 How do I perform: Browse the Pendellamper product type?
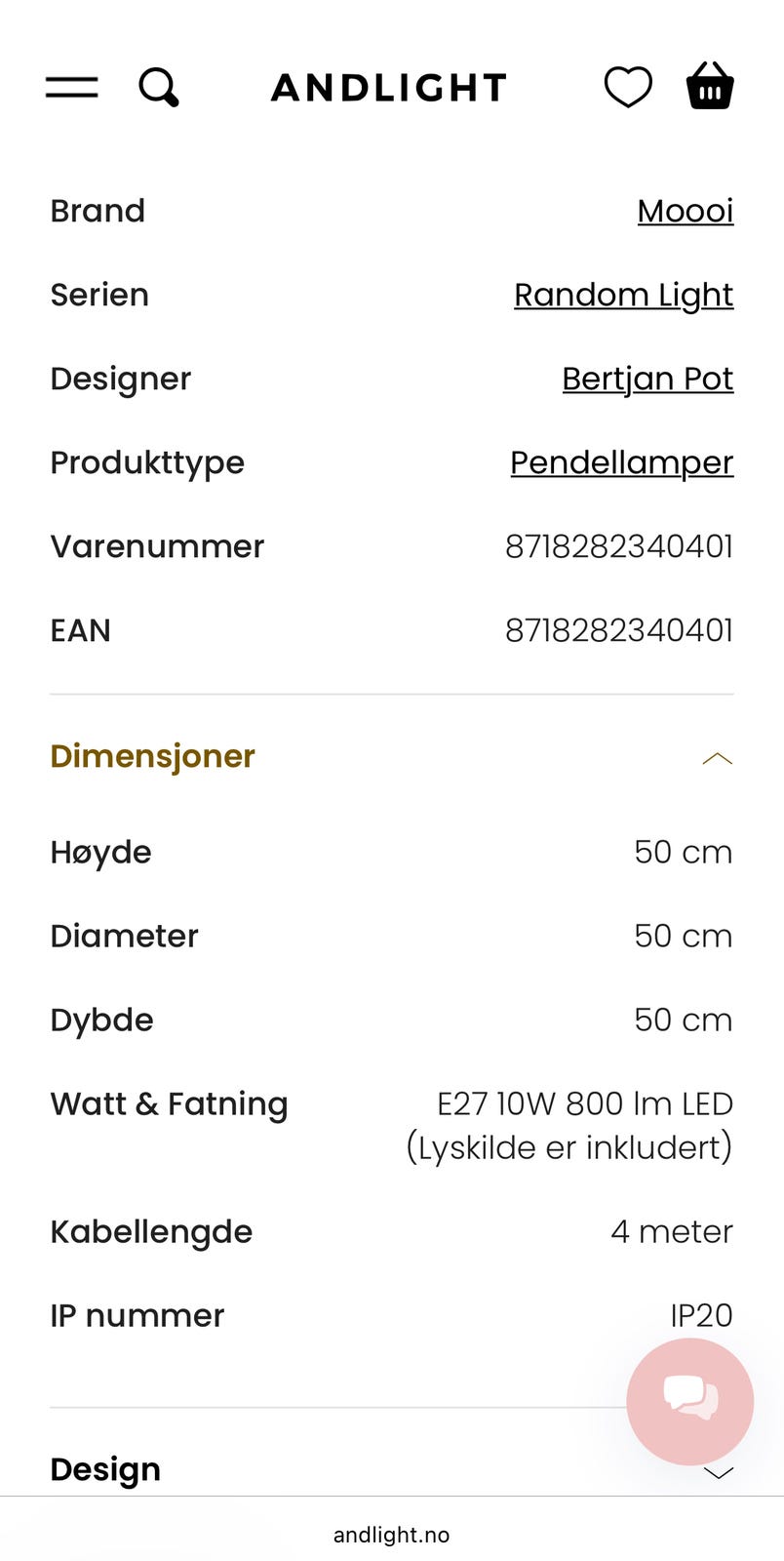(x=621, y=462)
